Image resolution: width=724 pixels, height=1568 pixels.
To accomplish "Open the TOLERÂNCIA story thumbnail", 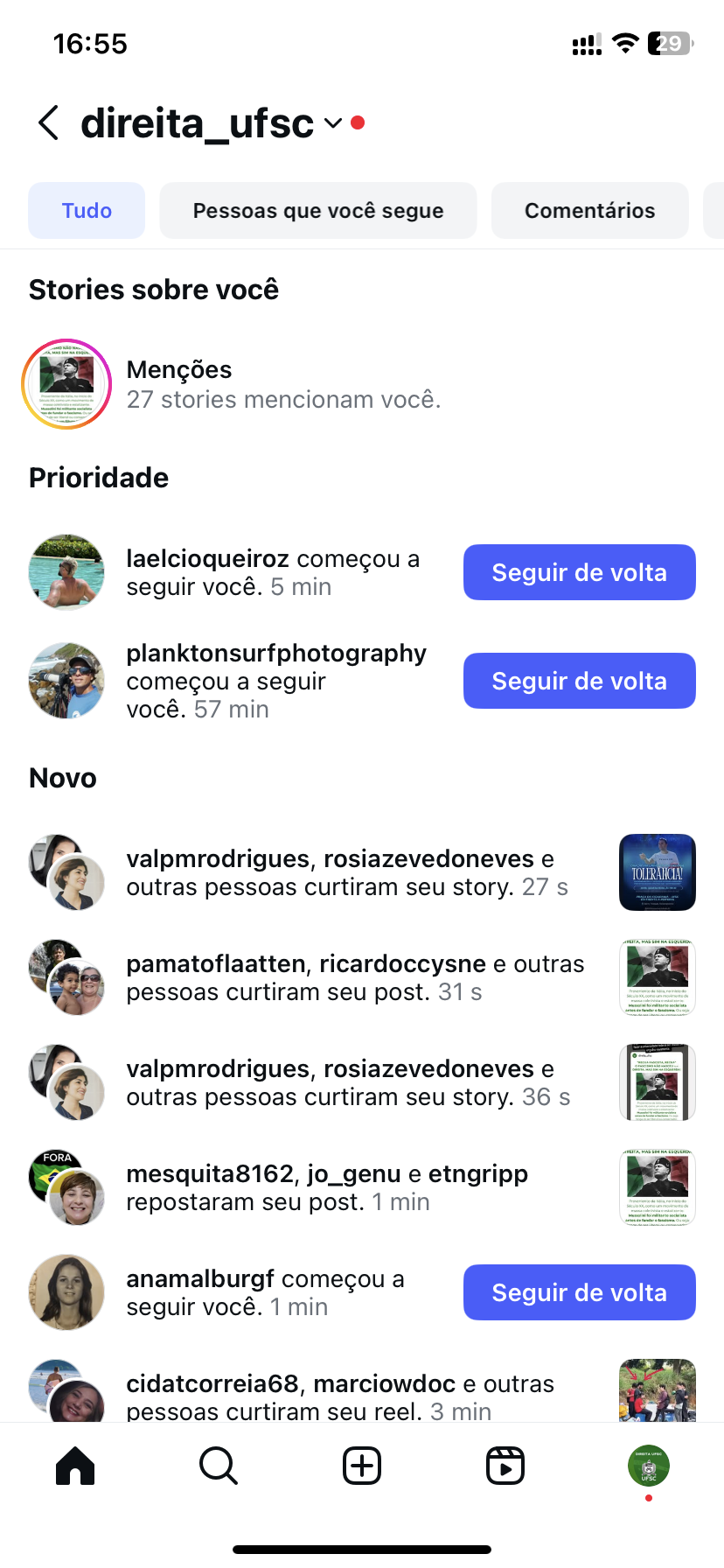I will pos(657,872).
